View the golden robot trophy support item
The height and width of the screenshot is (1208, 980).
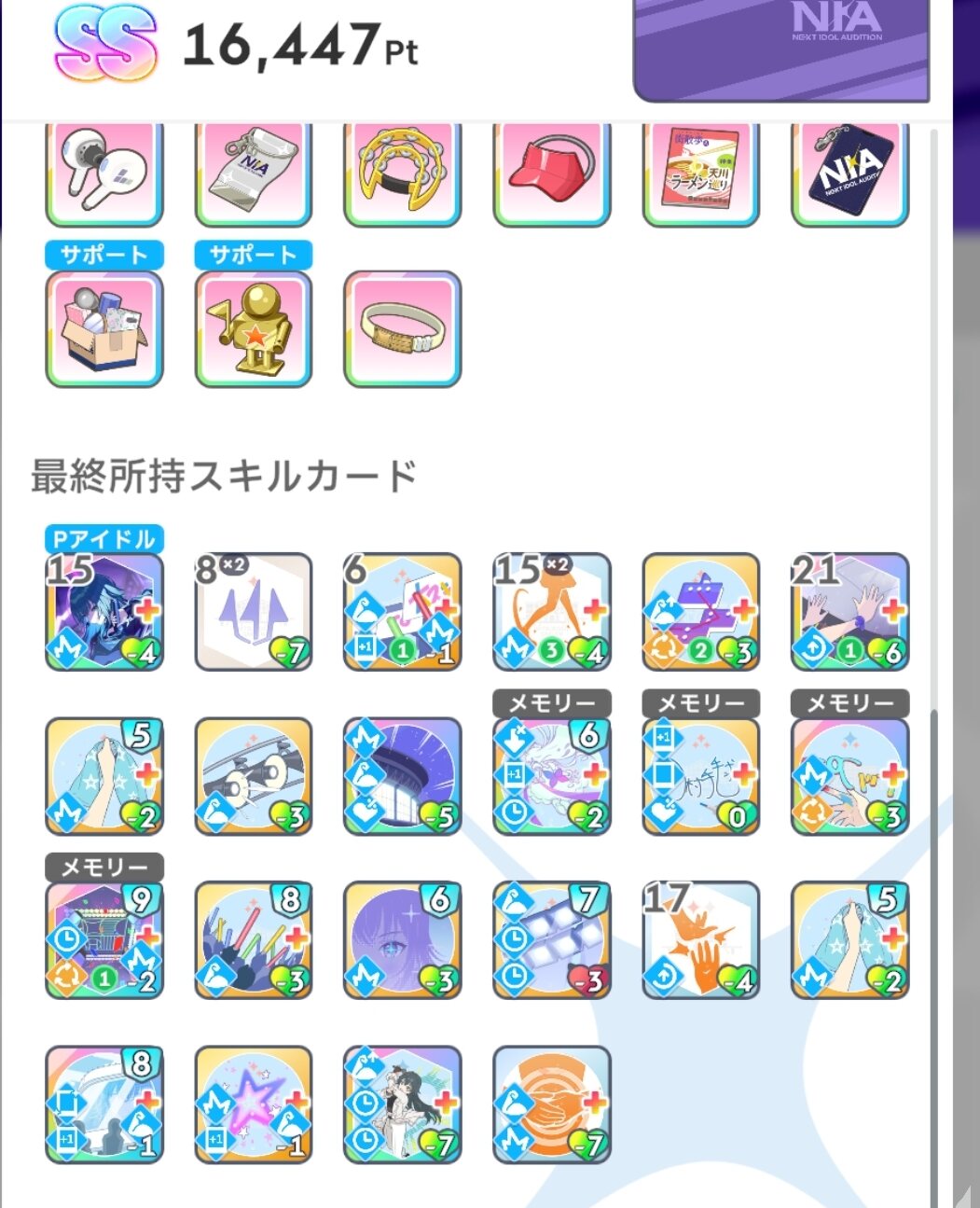click(x=254, y=328)
